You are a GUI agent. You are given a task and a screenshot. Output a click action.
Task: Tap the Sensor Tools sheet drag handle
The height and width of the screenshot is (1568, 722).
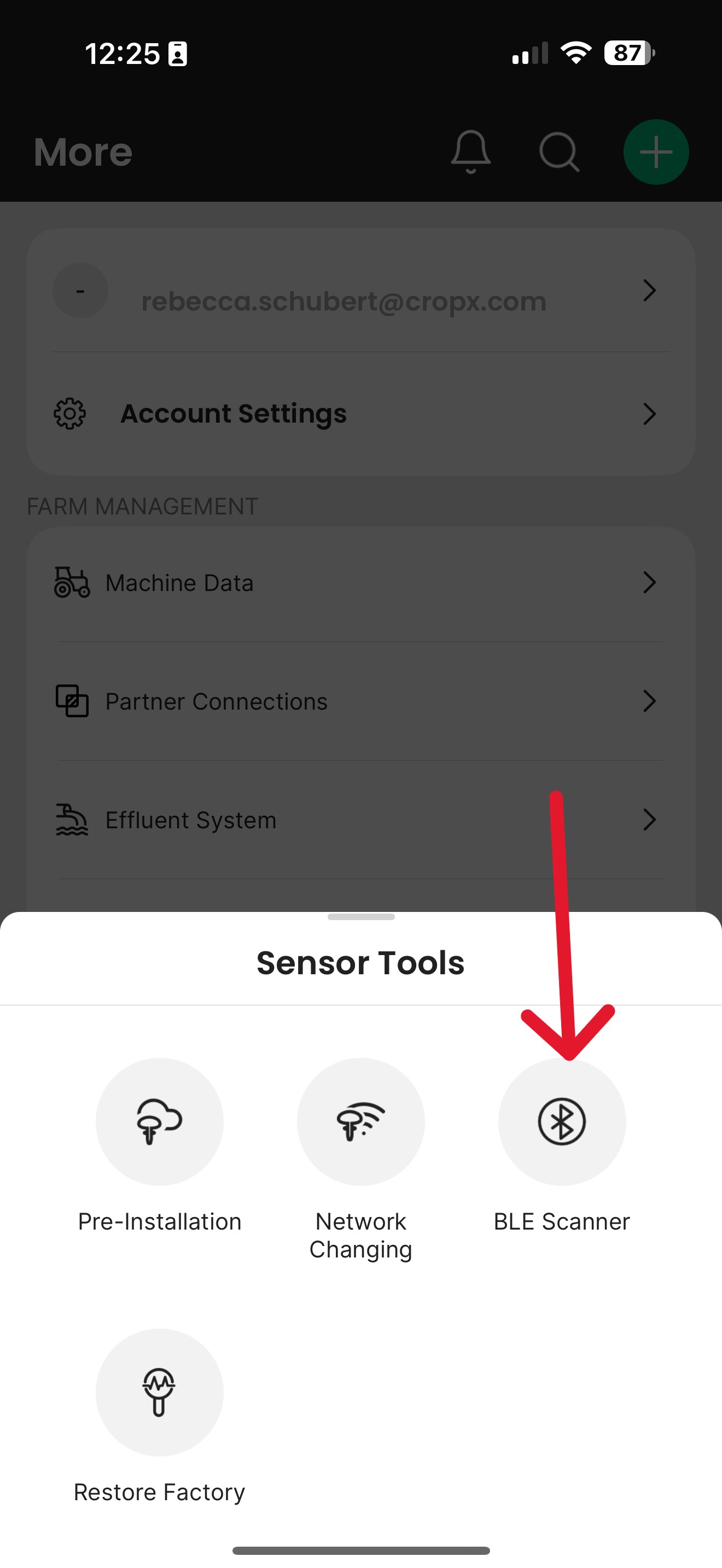[x=360, y=917]
